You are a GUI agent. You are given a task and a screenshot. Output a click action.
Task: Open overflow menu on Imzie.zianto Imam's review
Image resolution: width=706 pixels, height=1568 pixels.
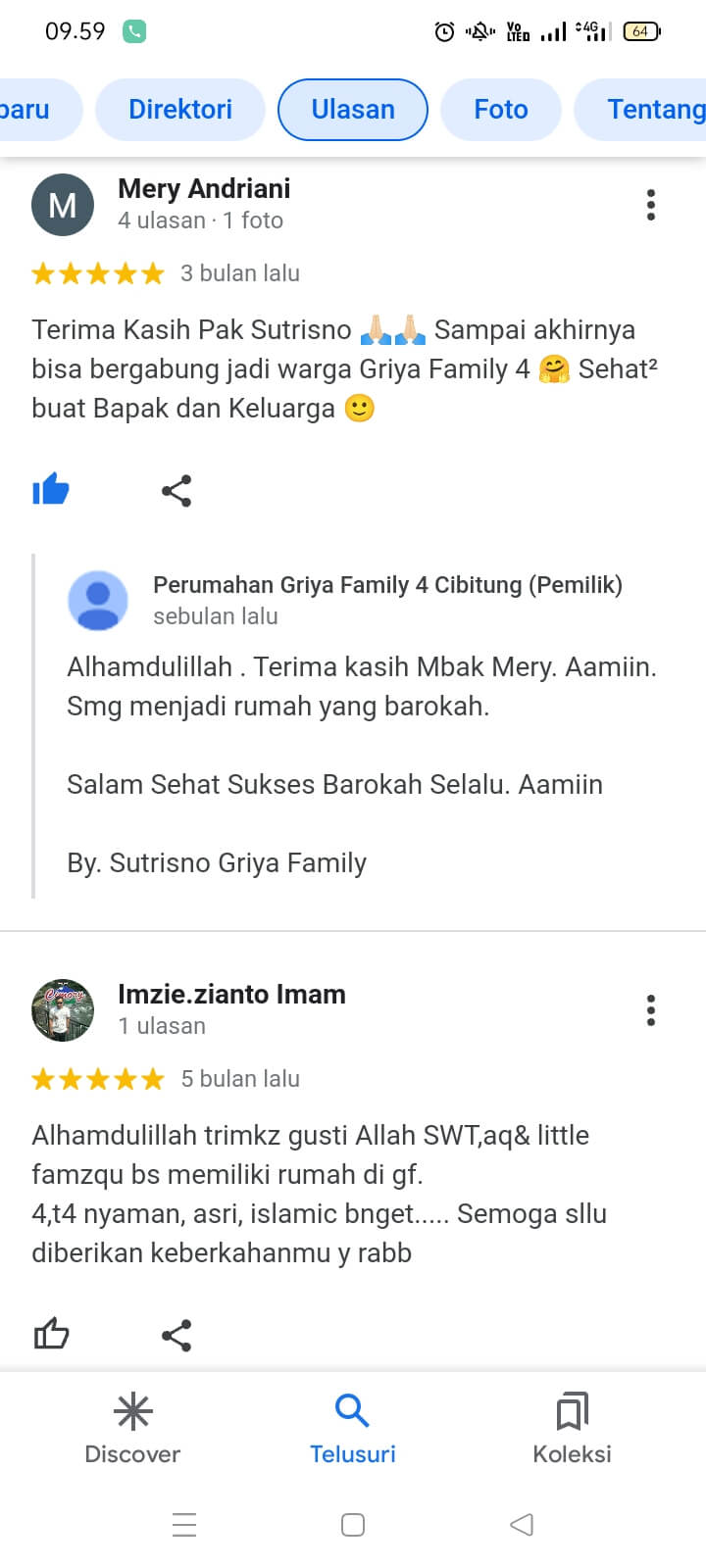650,1010
